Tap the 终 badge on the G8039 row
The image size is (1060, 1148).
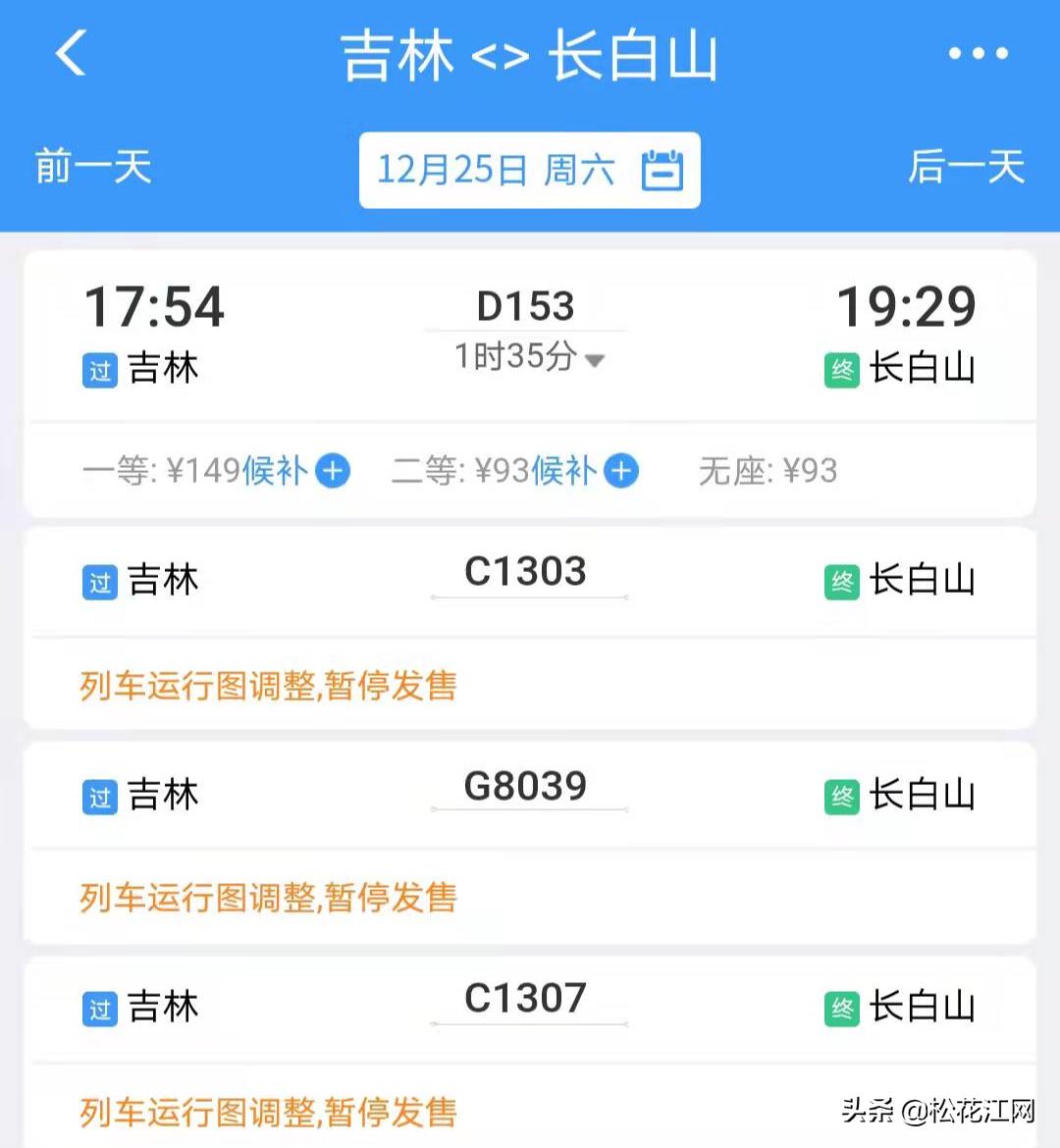coord(840,796)
